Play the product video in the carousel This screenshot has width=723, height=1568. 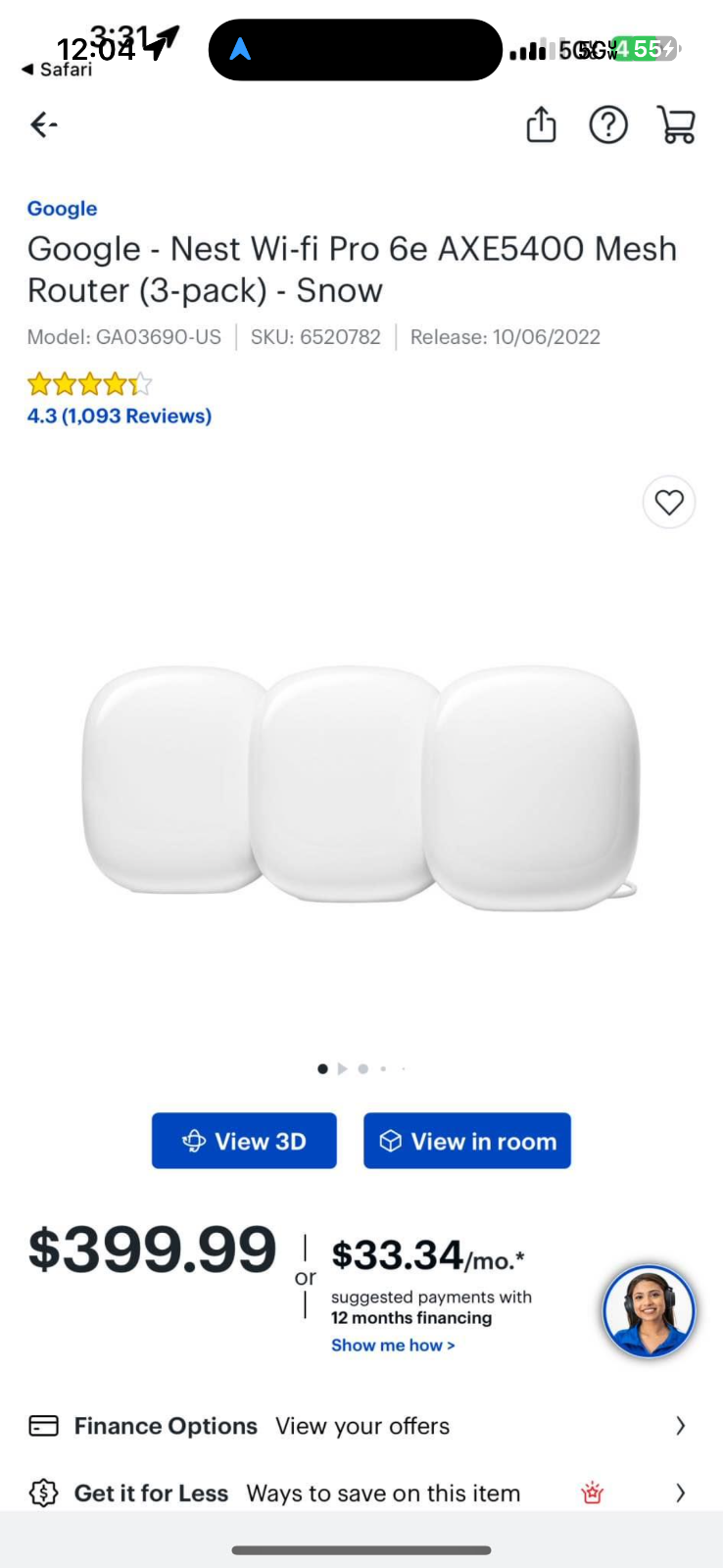pyautogui.click(x=342, y=1068)
